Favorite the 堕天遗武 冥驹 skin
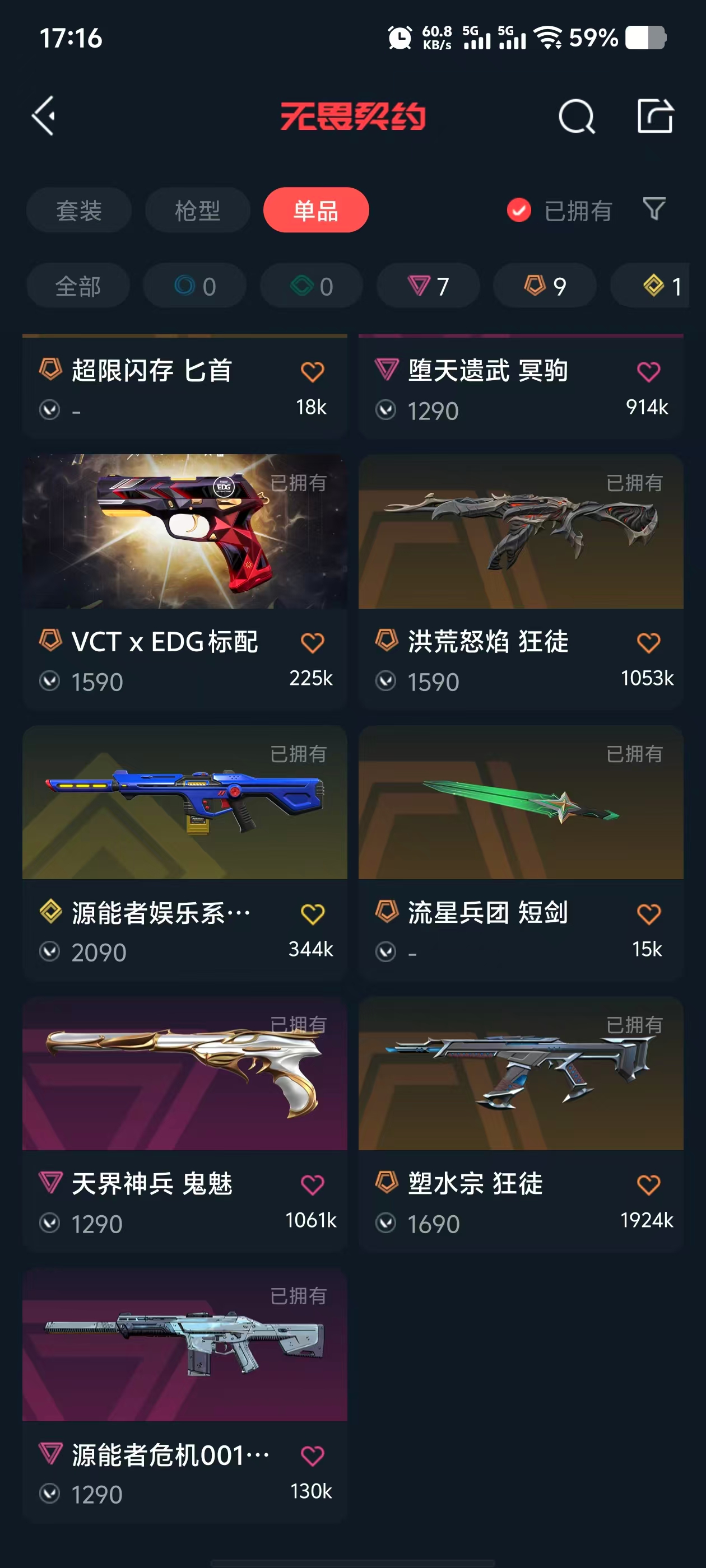 click(x=648, y=371)
